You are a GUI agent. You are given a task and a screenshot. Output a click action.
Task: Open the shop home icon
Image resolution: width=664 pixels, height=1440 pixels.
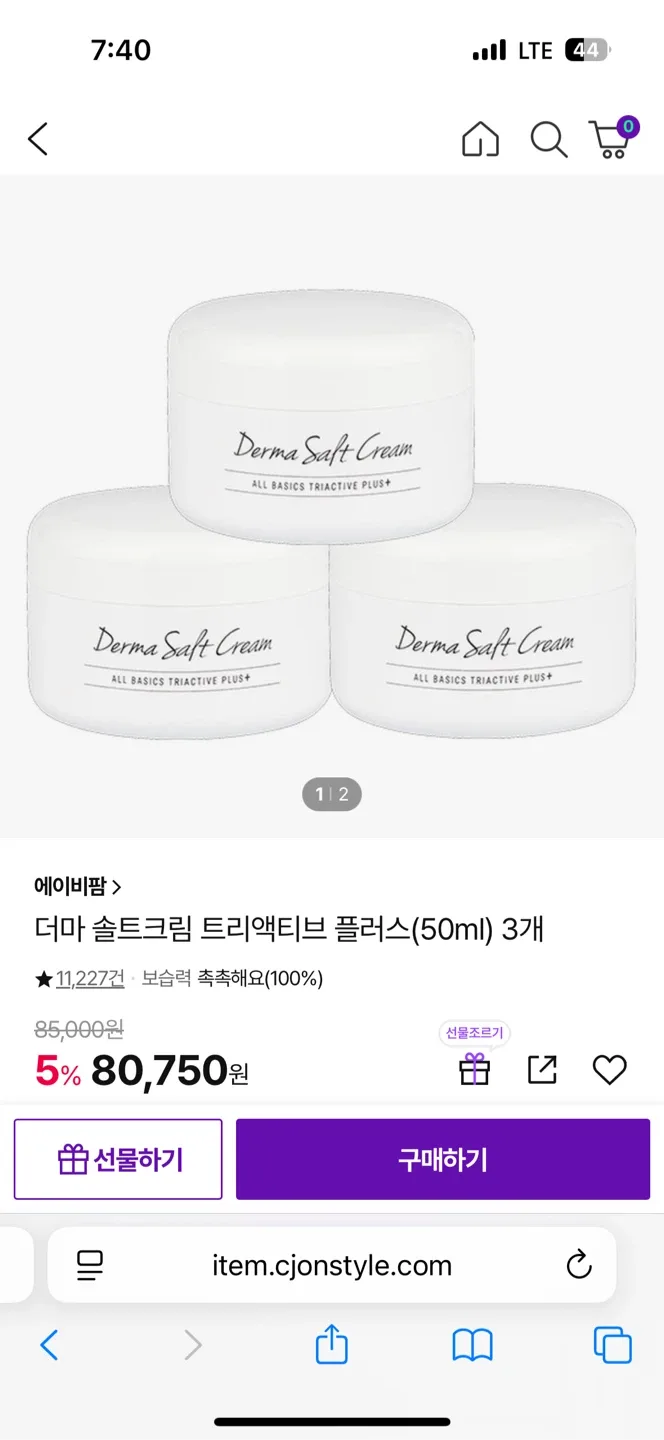coord(480,139)
